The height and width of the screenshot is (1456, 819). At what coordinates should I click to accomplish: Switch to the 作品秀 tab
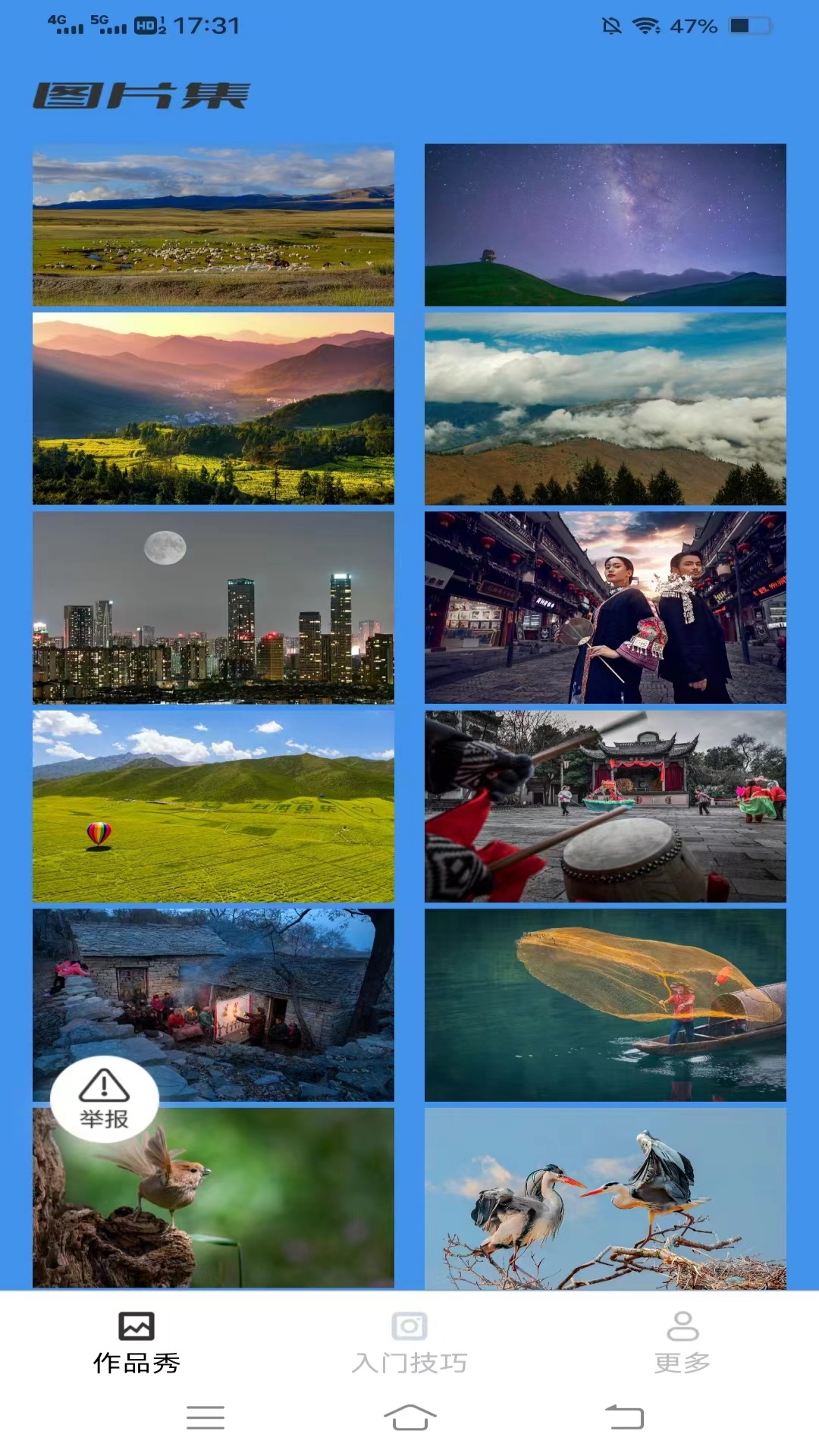[136, 1343]
